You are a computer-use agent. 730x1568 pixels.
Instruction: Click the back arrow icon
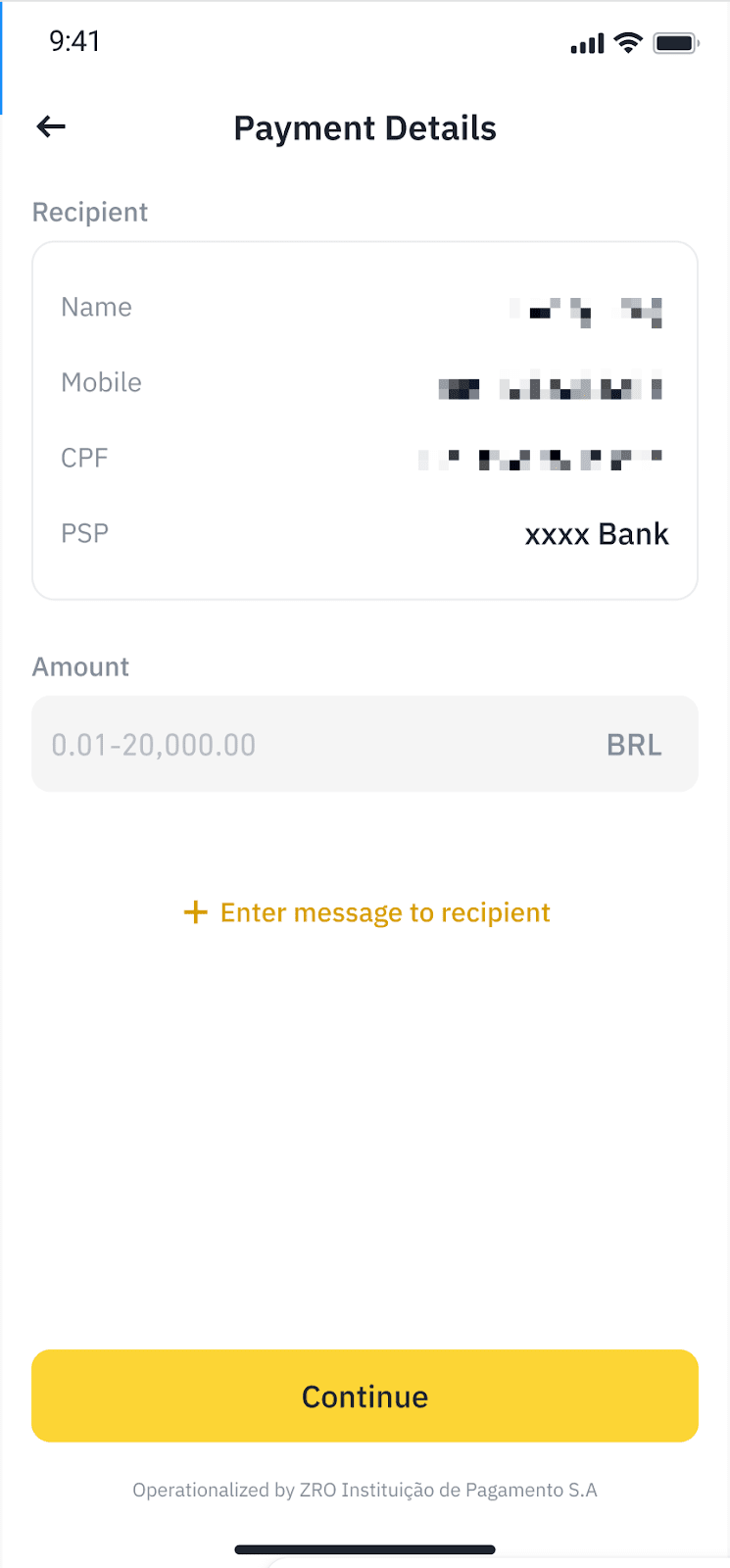point(50,126)
